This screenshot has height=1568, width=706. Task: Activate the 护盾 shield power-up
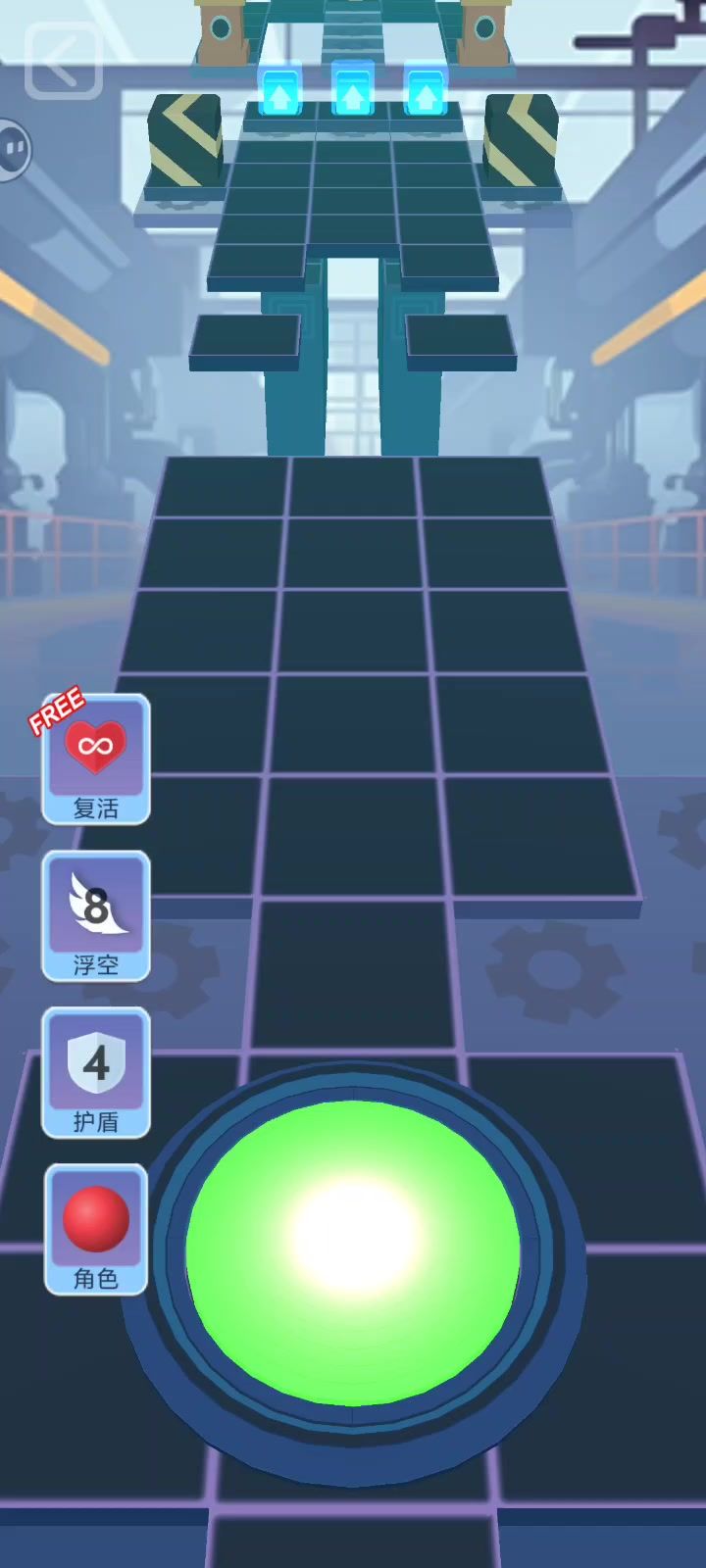pos(95,1073)
